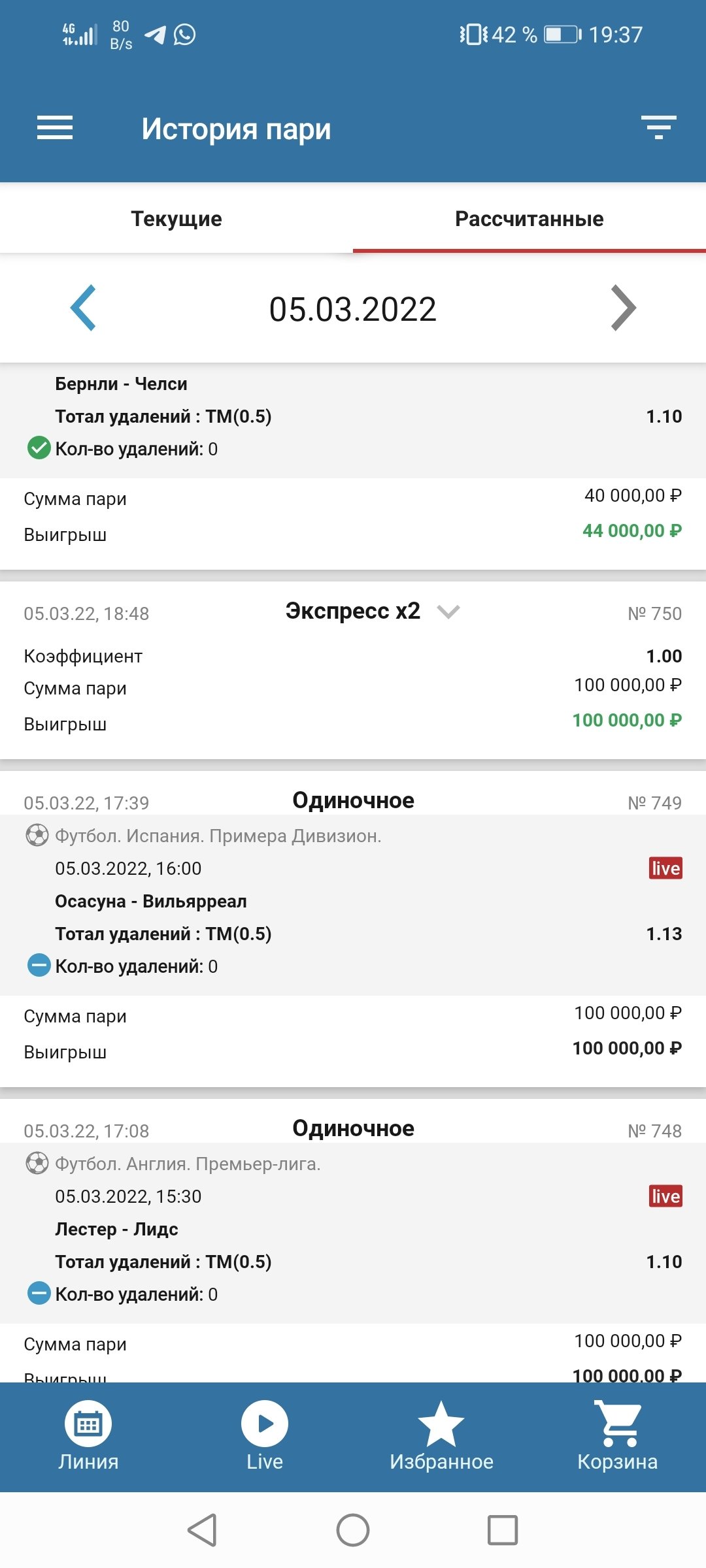706x1568 pixels.
Task: Go to the previous date
Action: [x=84, y=308]
